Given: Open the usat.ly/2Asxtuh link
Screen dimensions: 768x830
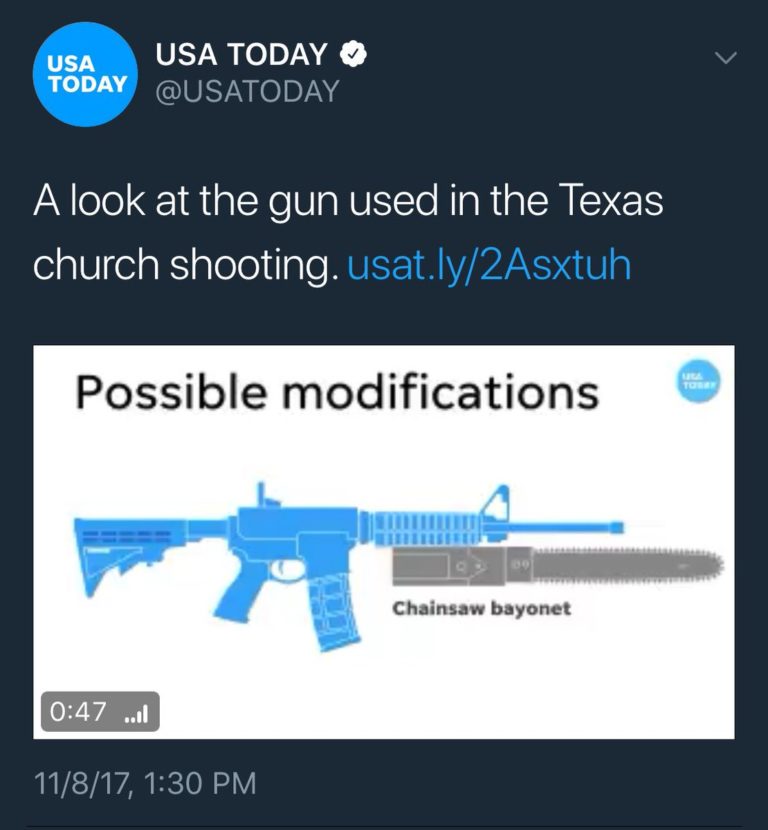Looking at the screenshot, I should (488, 266).
